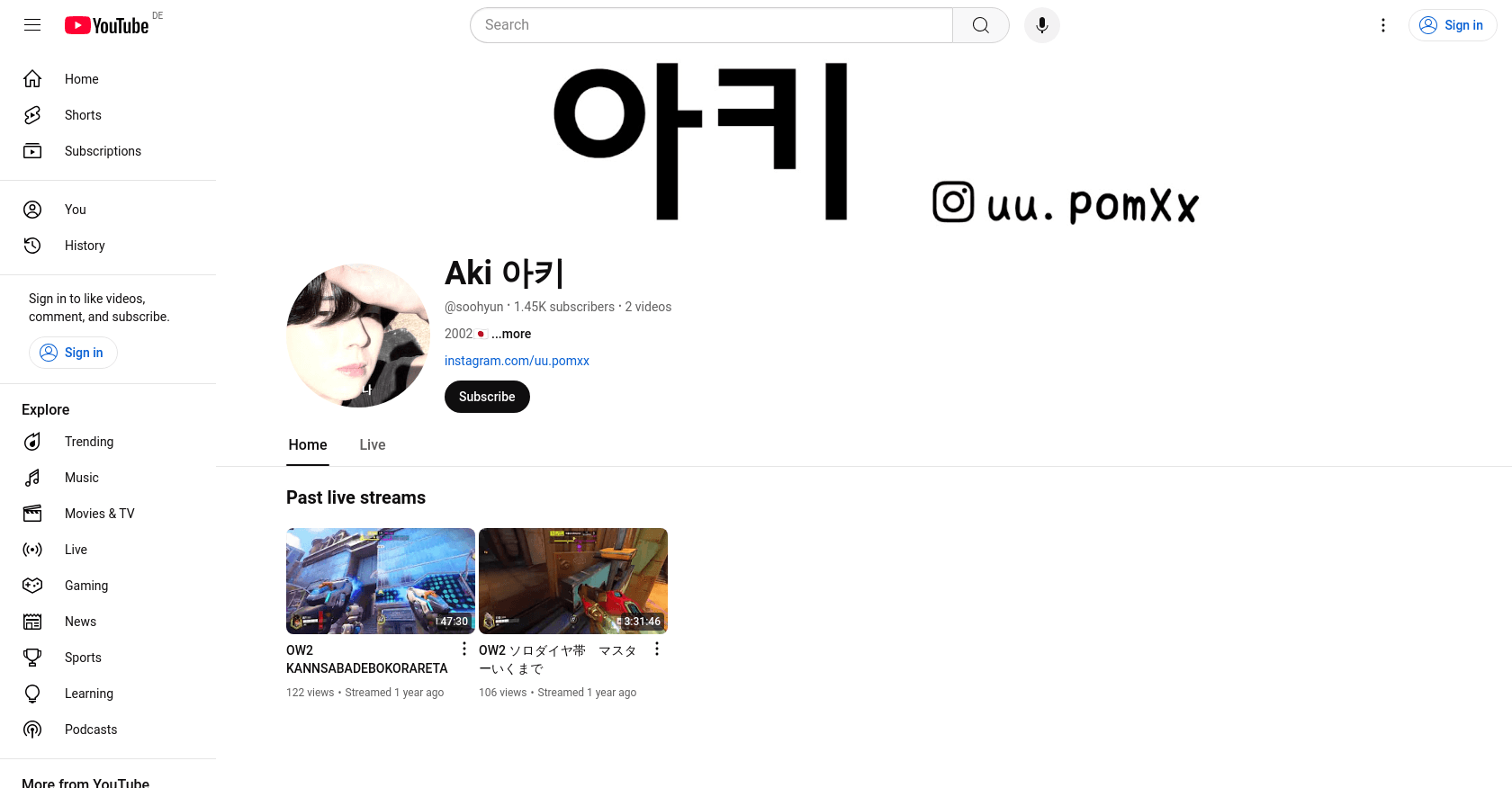Tap the magnifier search button

point(980,25)
